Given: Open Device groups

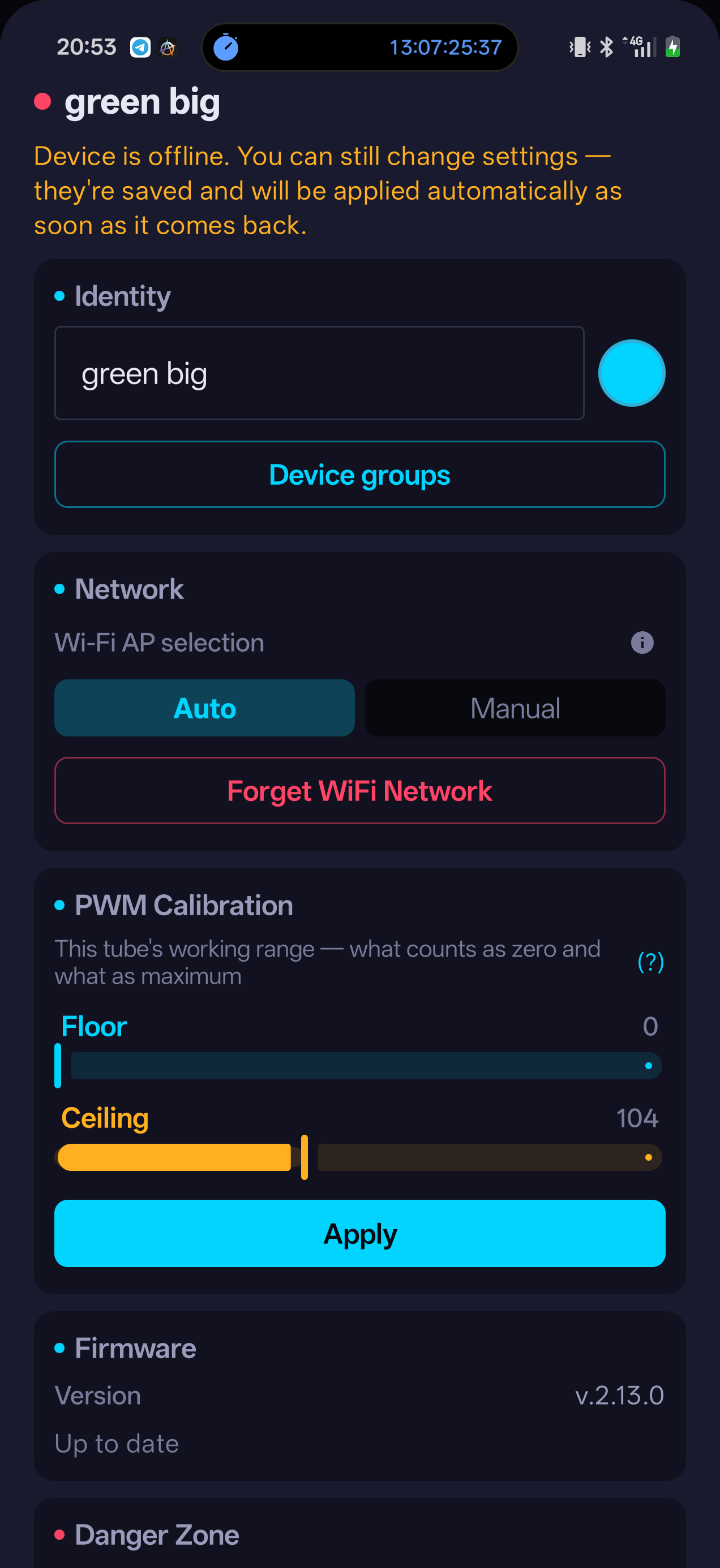Looking at the screenshot, I should (x=359, y=474).
